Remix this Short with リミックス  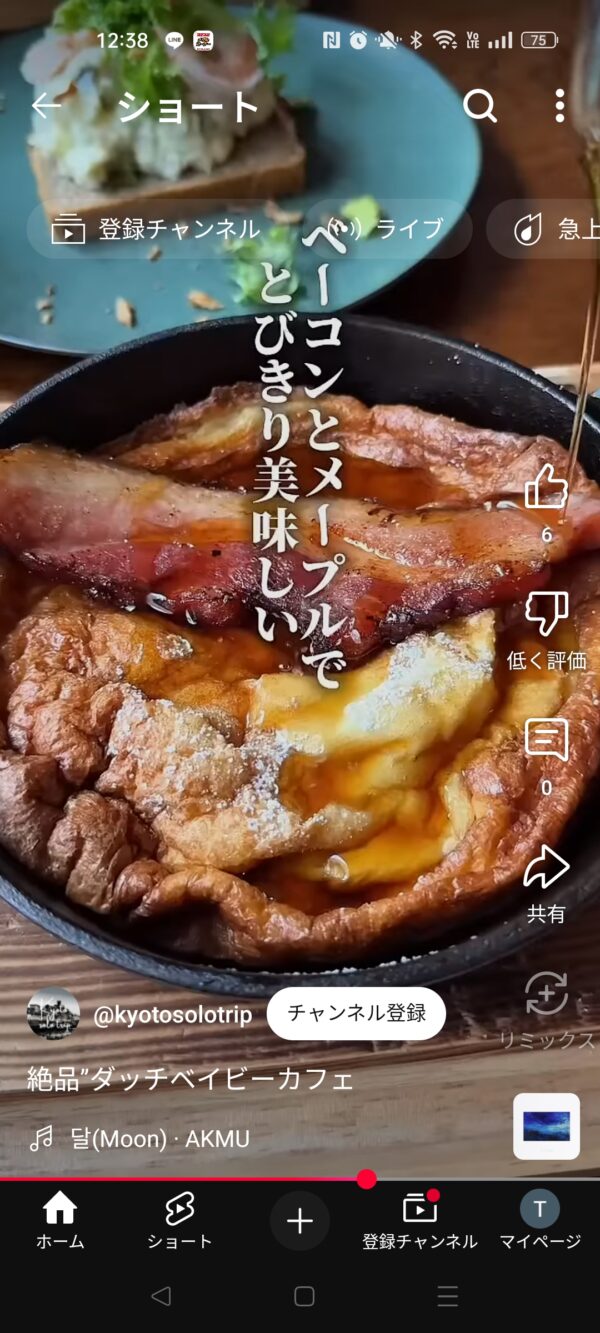pyautogui.click(x=546, y=995)
